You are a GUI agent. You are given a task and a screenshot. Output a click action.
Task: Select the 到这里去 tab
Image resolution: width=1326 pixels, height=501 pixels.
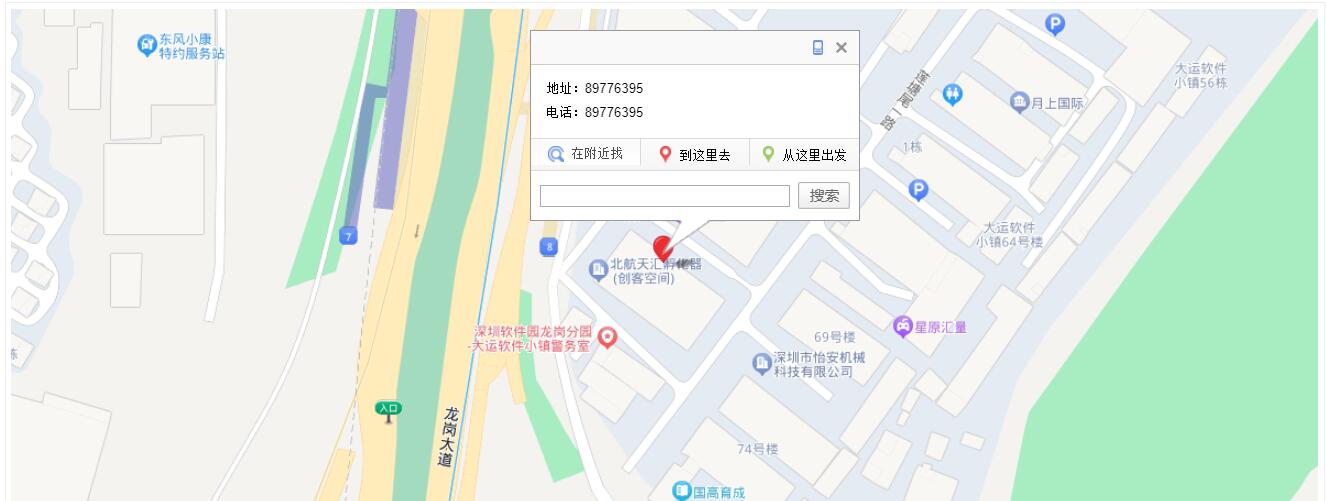tap(694, 155)
